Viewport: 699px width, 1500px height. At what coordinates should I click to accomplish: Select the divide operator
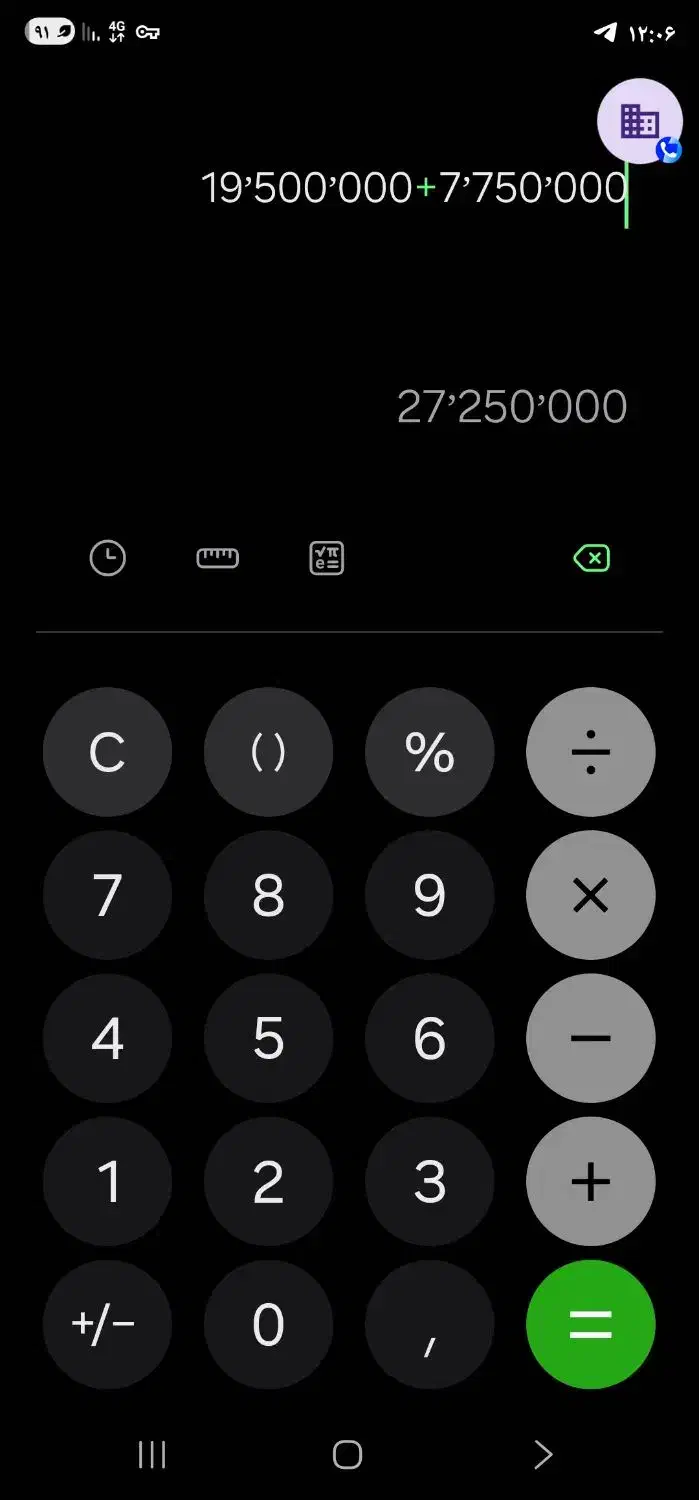[590, 752]
